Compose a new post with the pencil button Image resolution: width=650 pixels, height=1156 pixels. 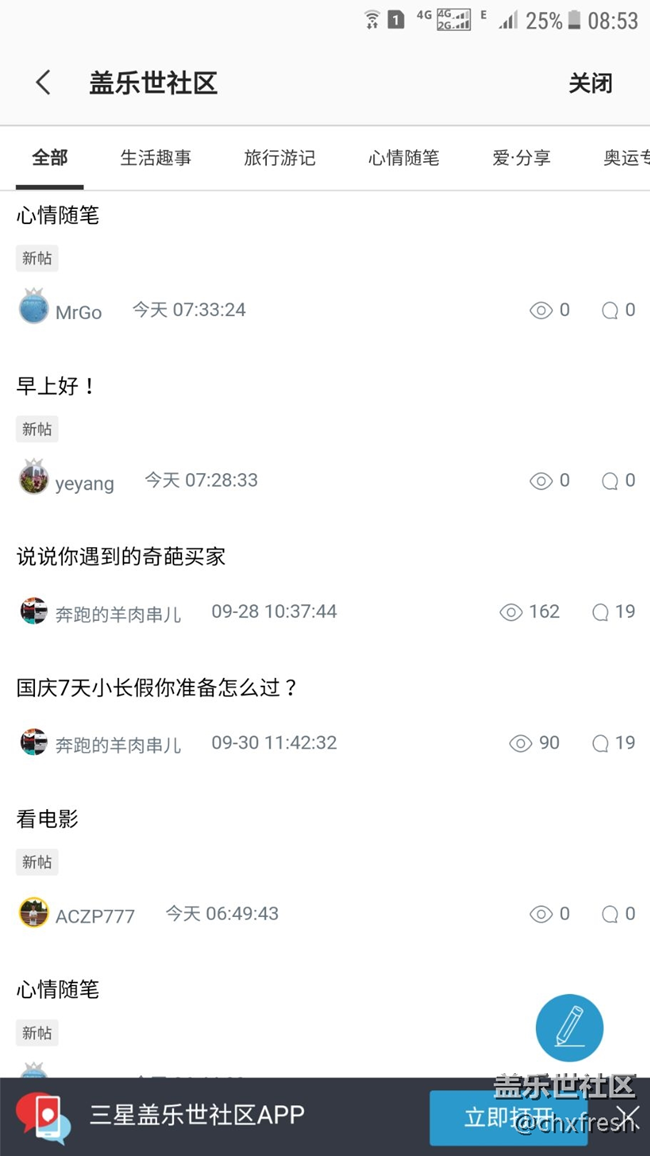[569, 1027]
